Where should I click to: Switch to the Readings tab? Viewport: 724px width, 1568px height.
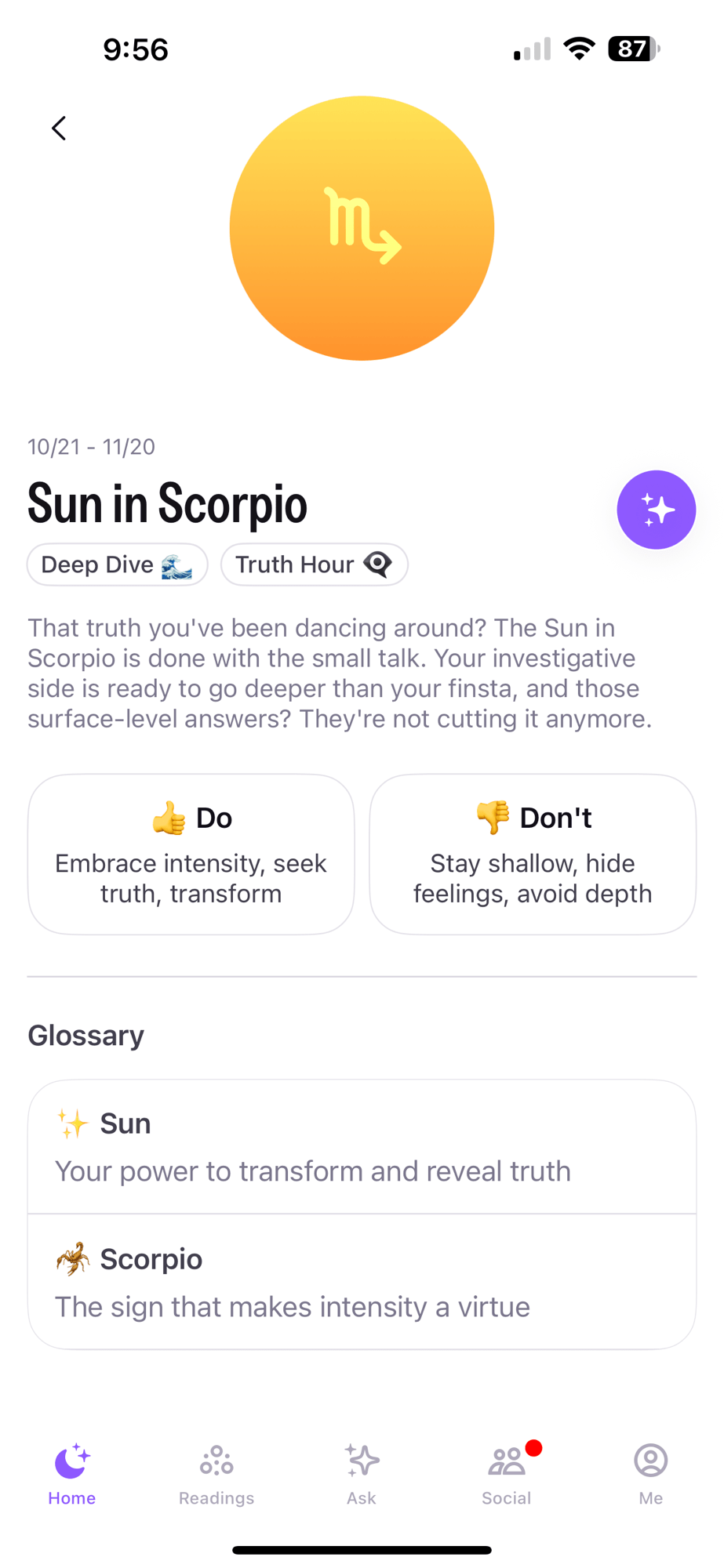click(x=216, y=1474)
